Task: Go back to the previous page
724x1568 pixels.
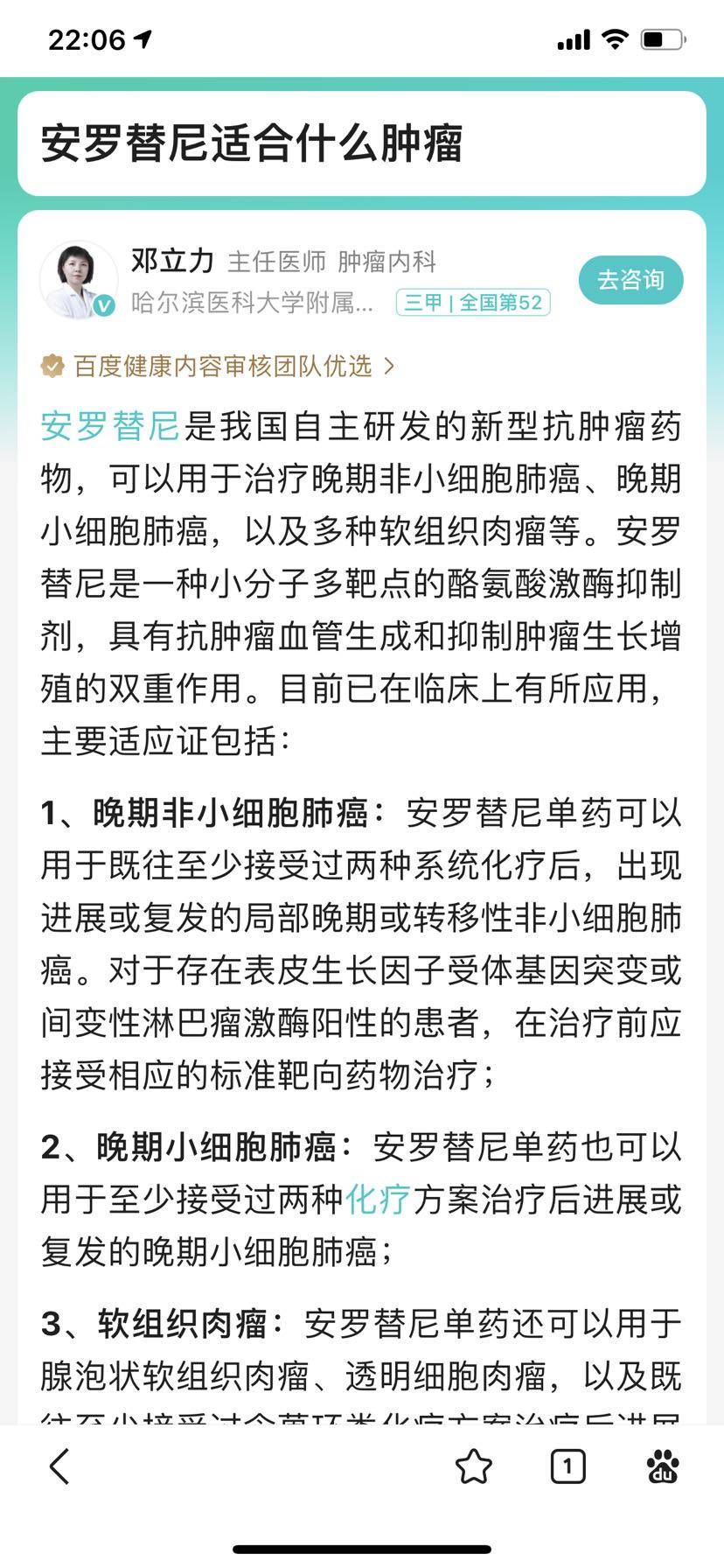Action: click(x=59, y=1466)
